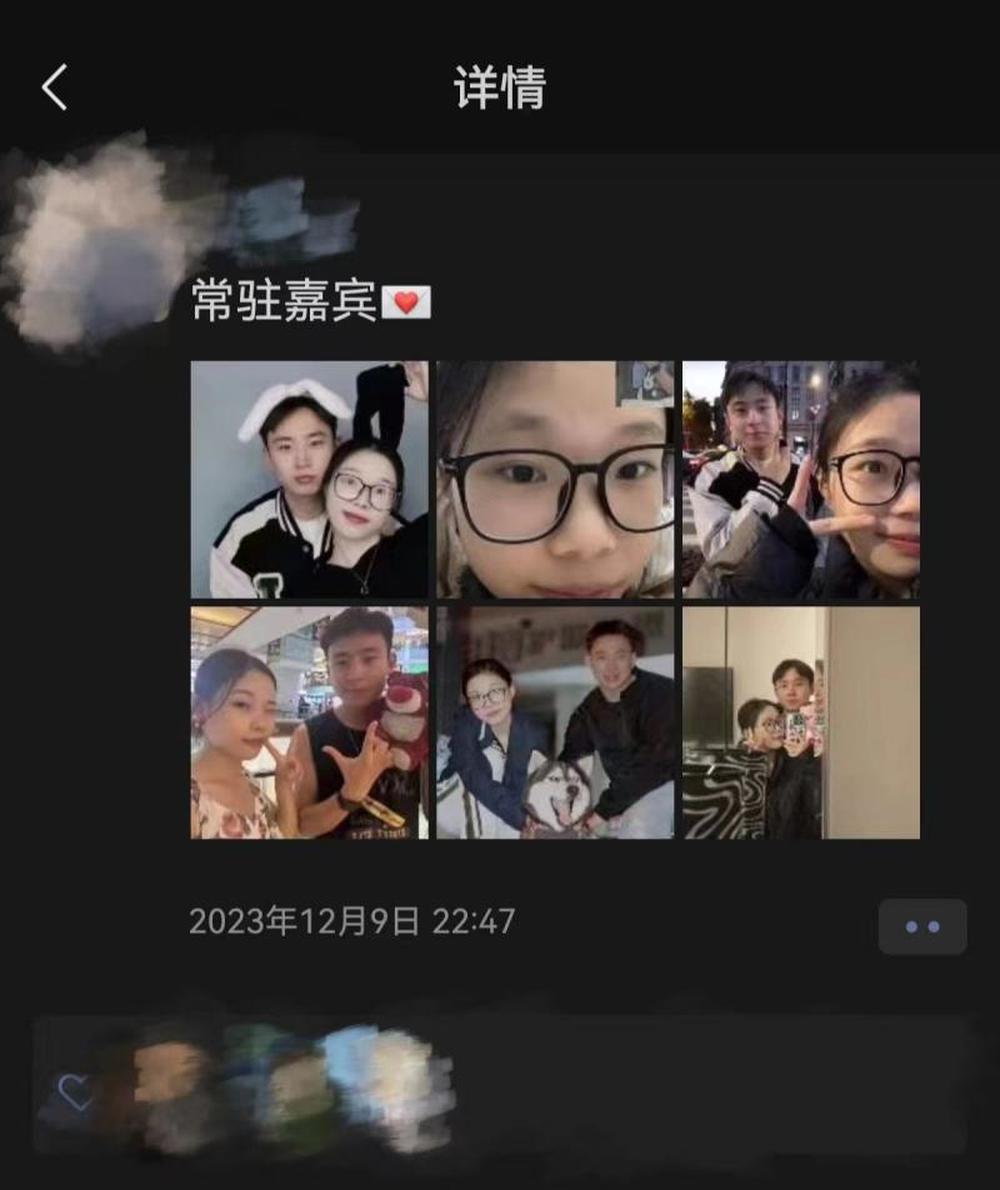The height and width of the screenshot is (1190, 1000).
Task: Open the two-dot like and comment button
Action: tap(922, 926)
